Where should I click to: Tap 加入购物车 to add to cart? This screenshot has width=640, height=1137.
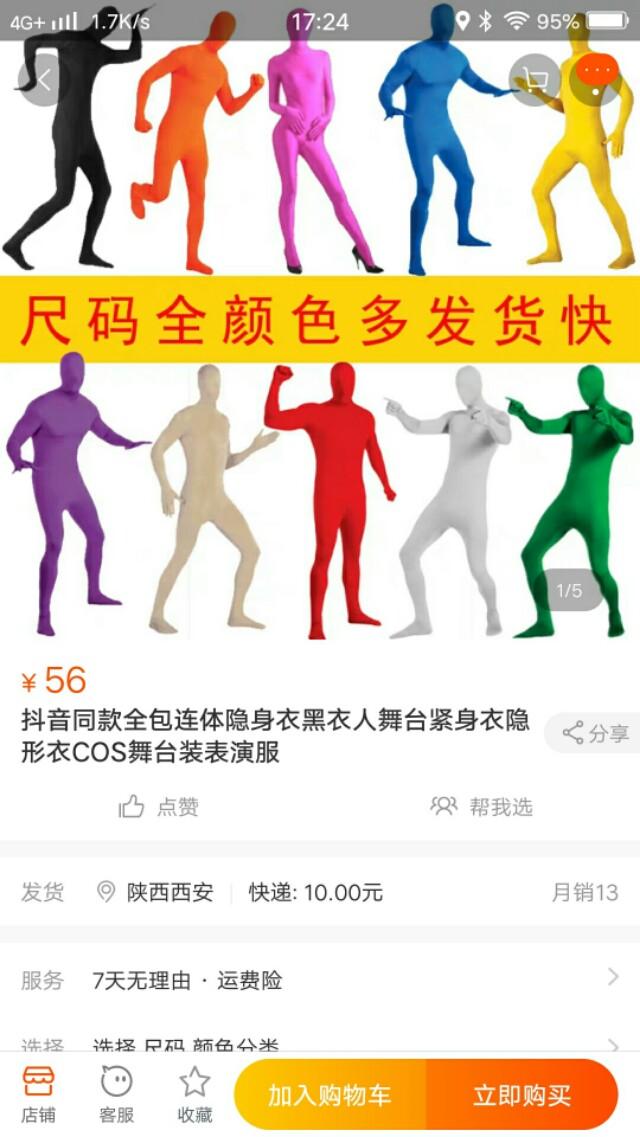coord(330,1095)
